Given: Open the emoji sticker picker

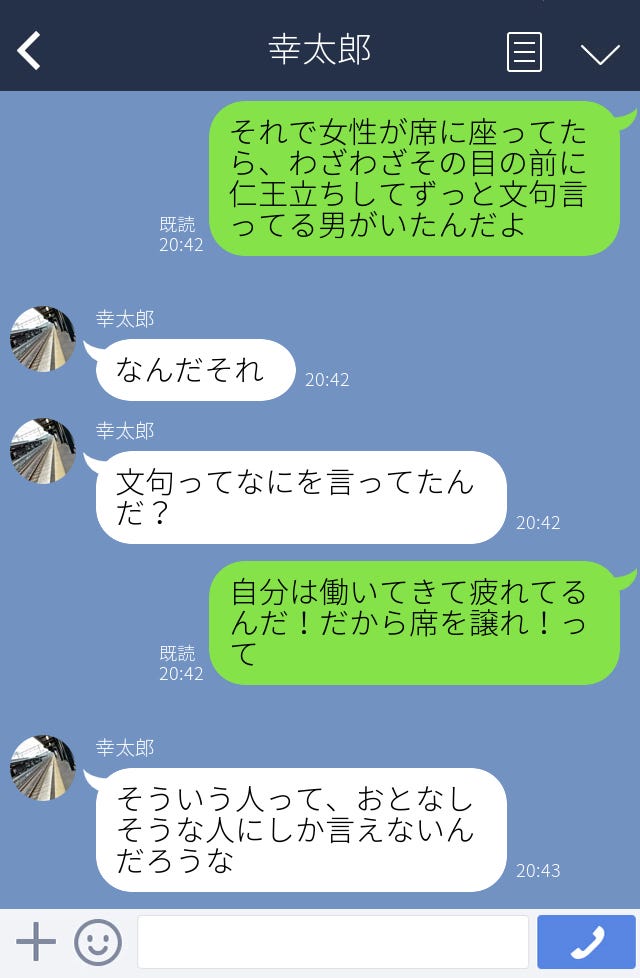Looking at the screenshot, I should pyautogui.click(x=98, y=942).
